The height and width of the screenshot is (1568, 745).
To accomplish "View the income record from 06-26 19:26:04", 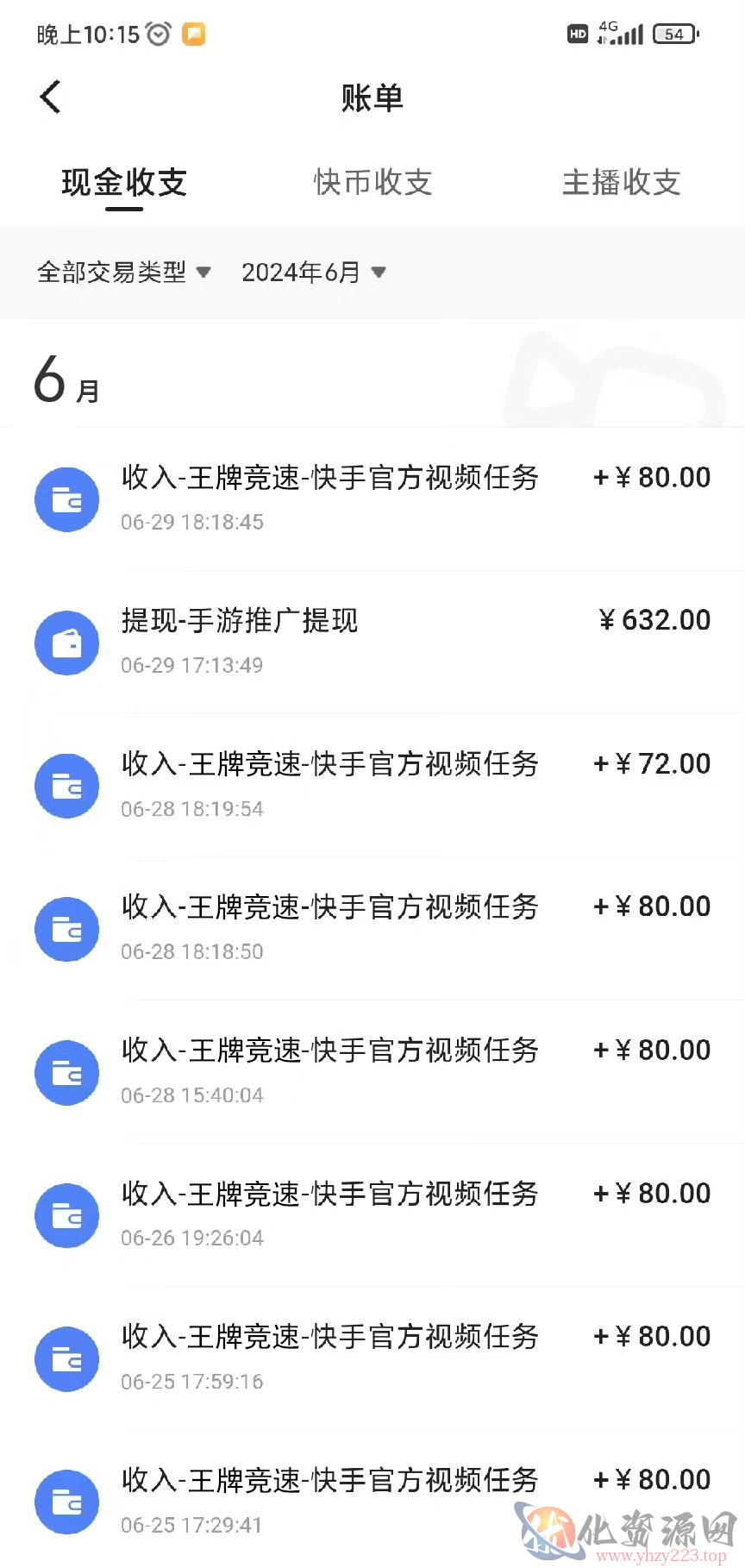I will pos(372,1214).
